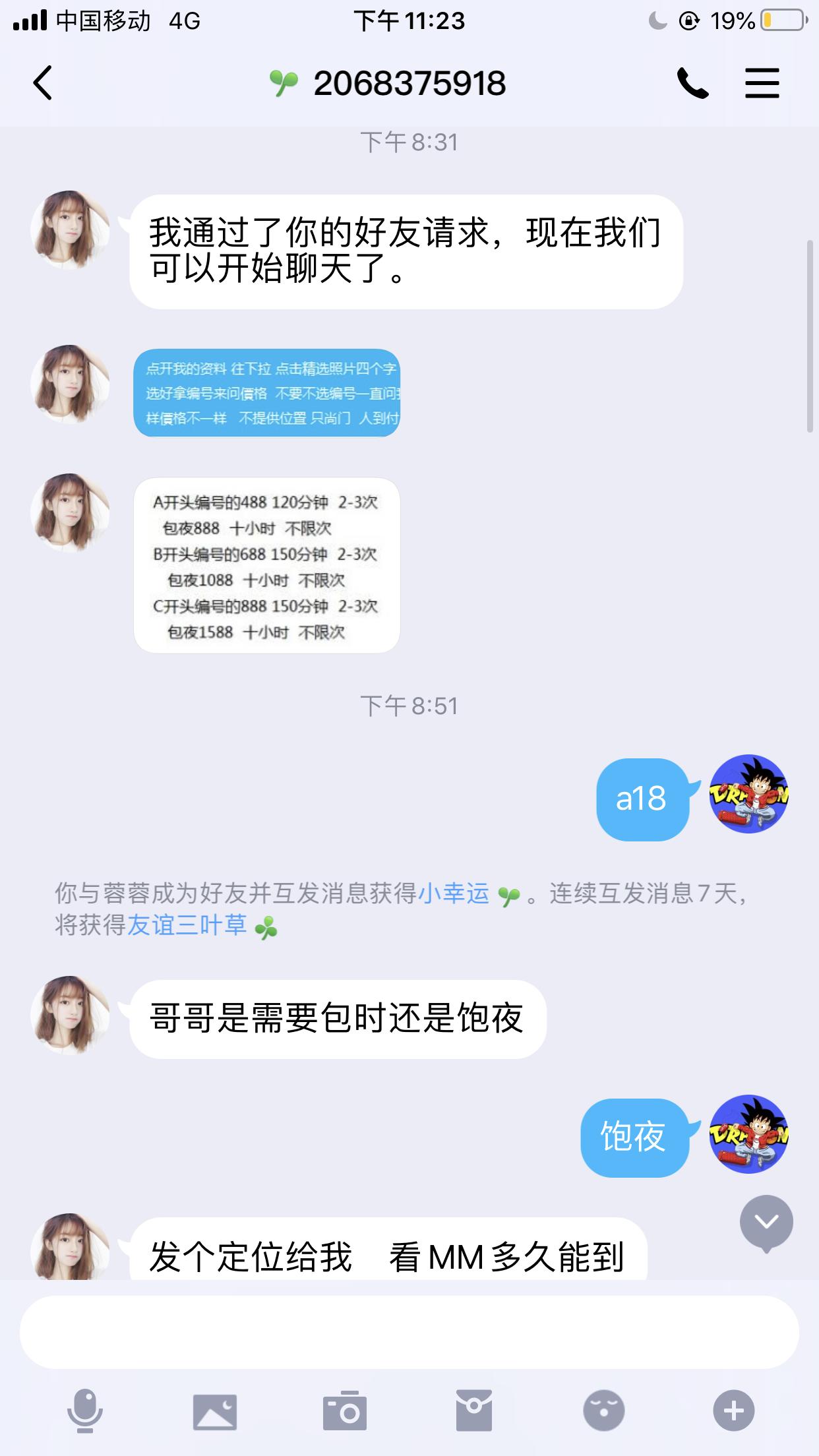Open the 小幸运 link
The height and width of the screenshot is (1456, 819).
click(454, 894)
